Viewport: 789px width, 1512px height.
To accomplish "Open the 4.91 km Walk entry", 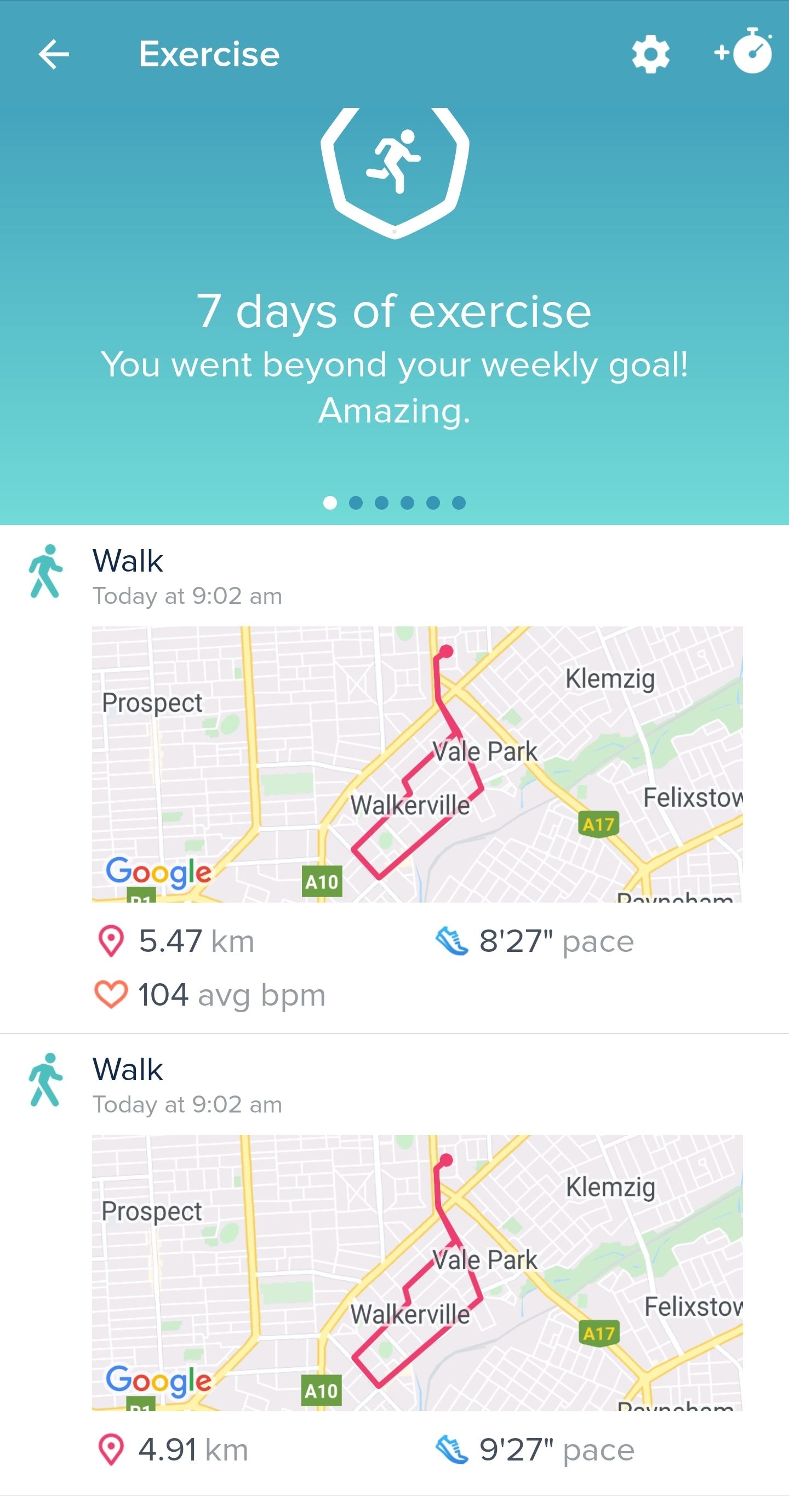I will pyautogui.click(x=127, y=1069).
